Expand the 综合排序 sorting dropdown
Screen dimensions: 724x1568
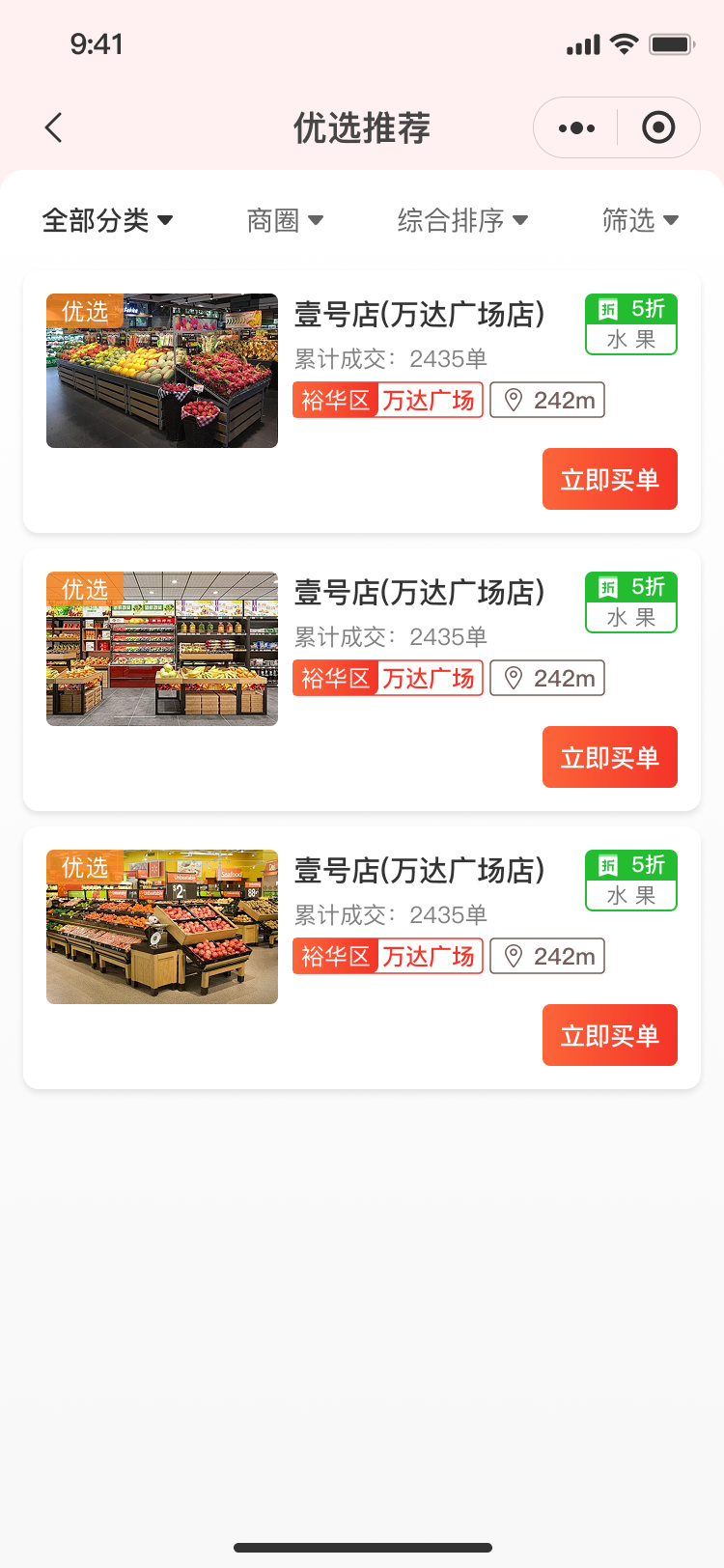462,221
